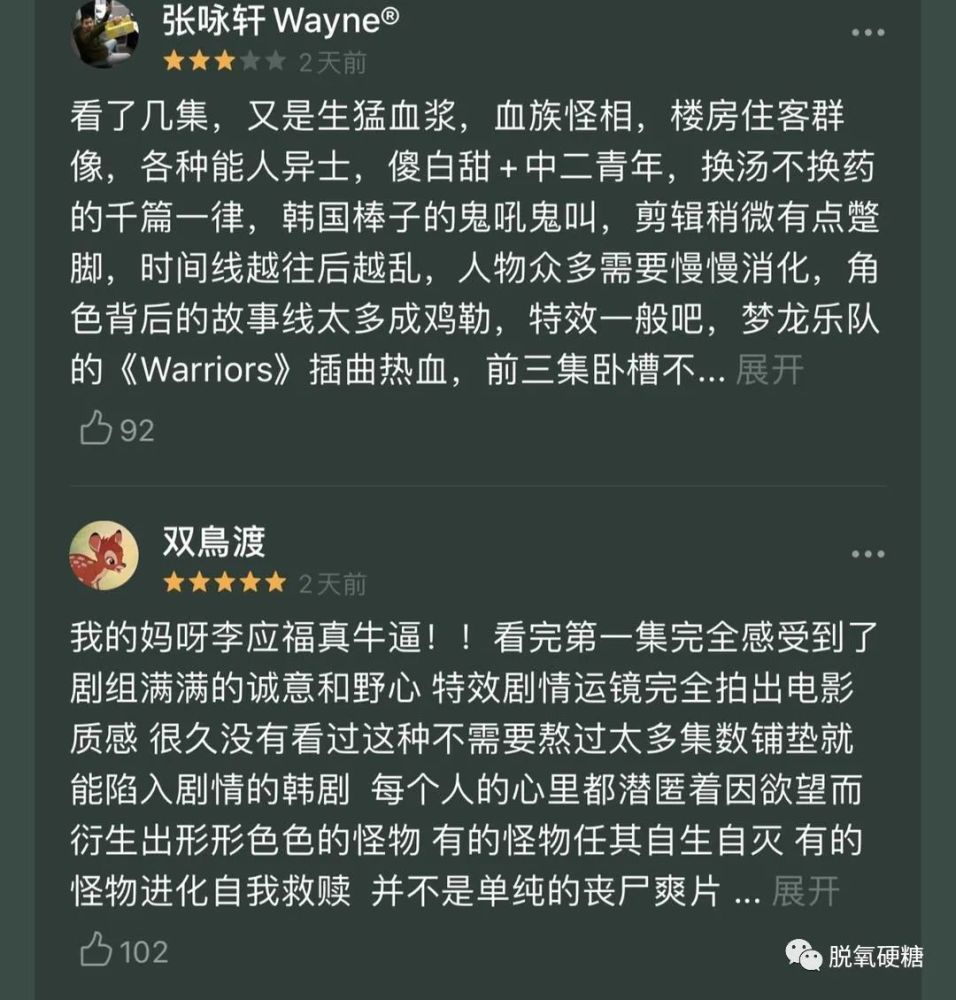
Task: Open the overflow menu on 双鳥渡's review
Action: (867, 555)
